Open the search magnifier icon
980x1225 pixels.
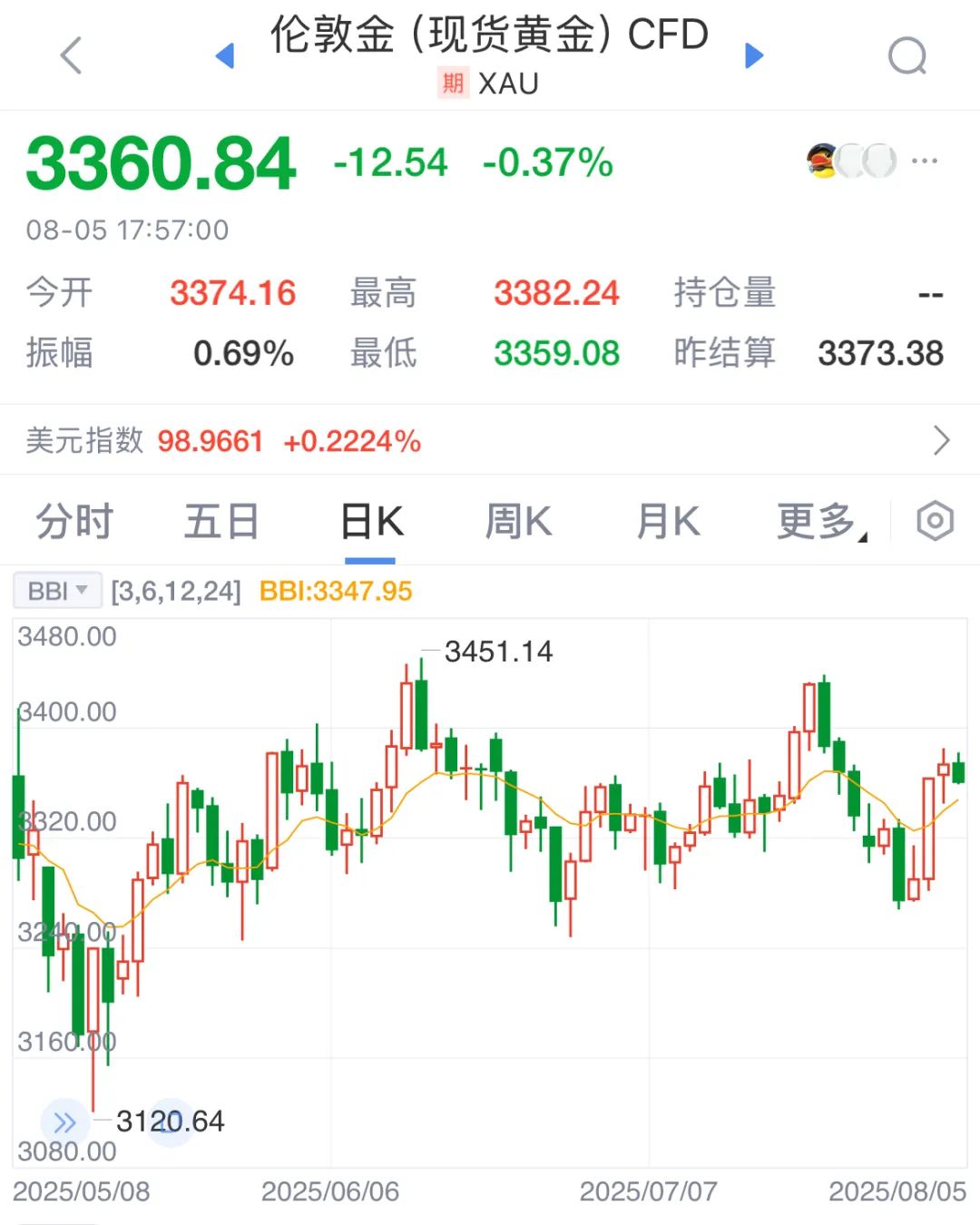[906, 56]
